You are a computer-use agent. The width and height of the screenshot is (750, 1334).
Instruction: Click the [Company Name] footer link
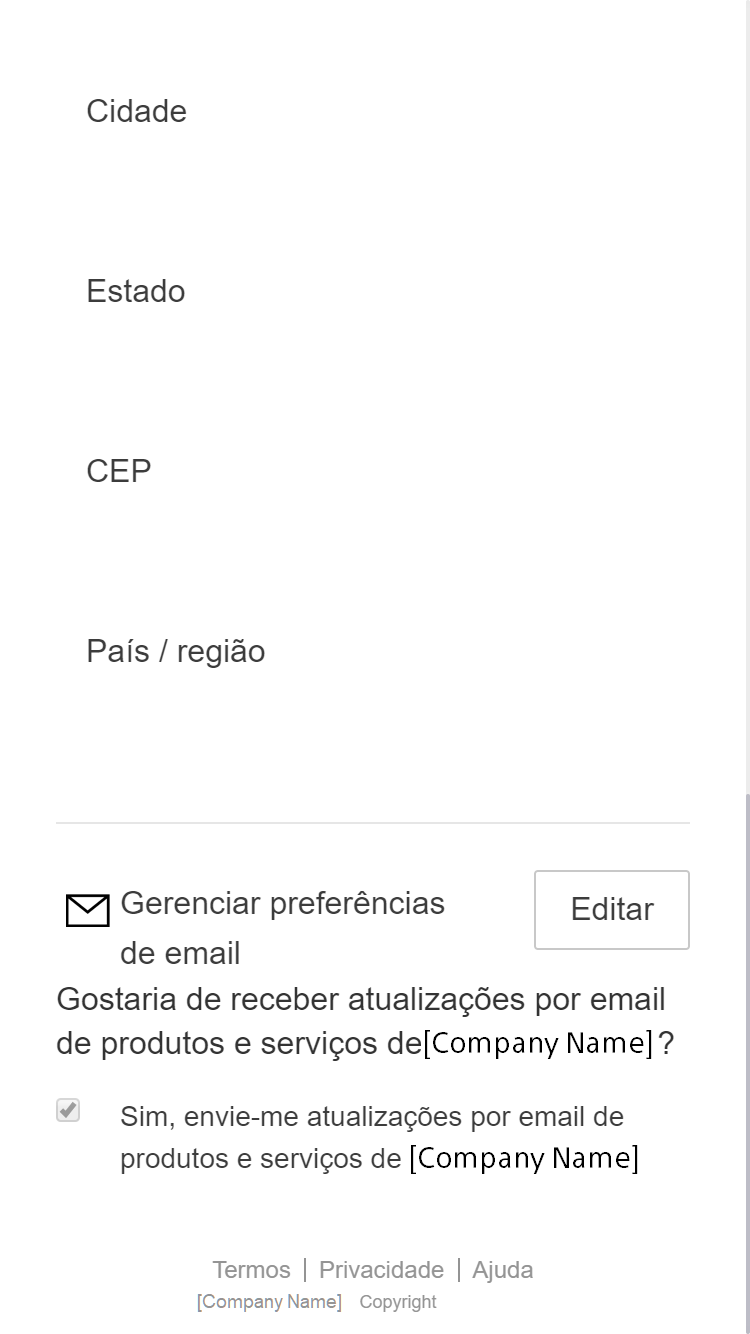(269, 1301)
